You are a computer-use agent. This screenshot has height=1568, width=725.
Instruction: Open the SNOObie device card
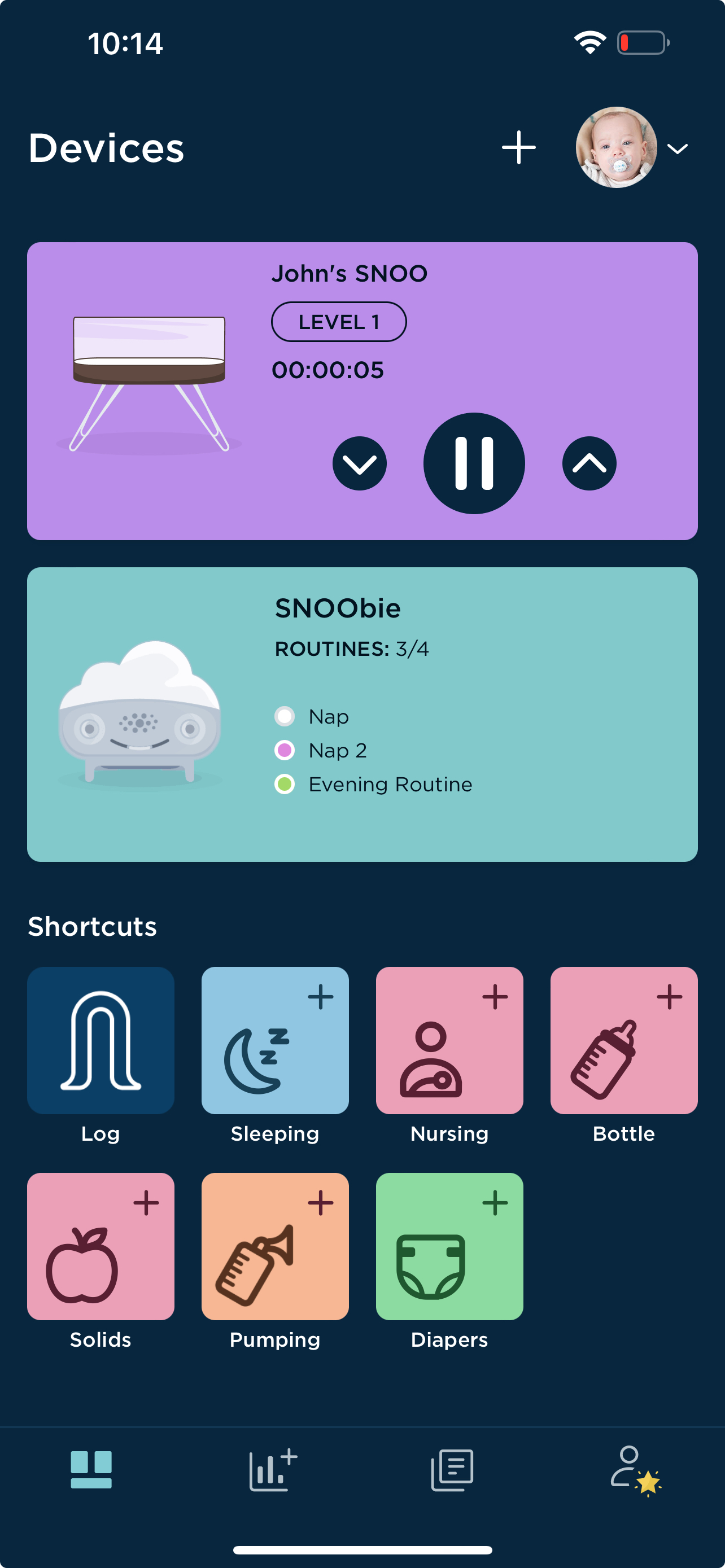(x=362, y=713)
